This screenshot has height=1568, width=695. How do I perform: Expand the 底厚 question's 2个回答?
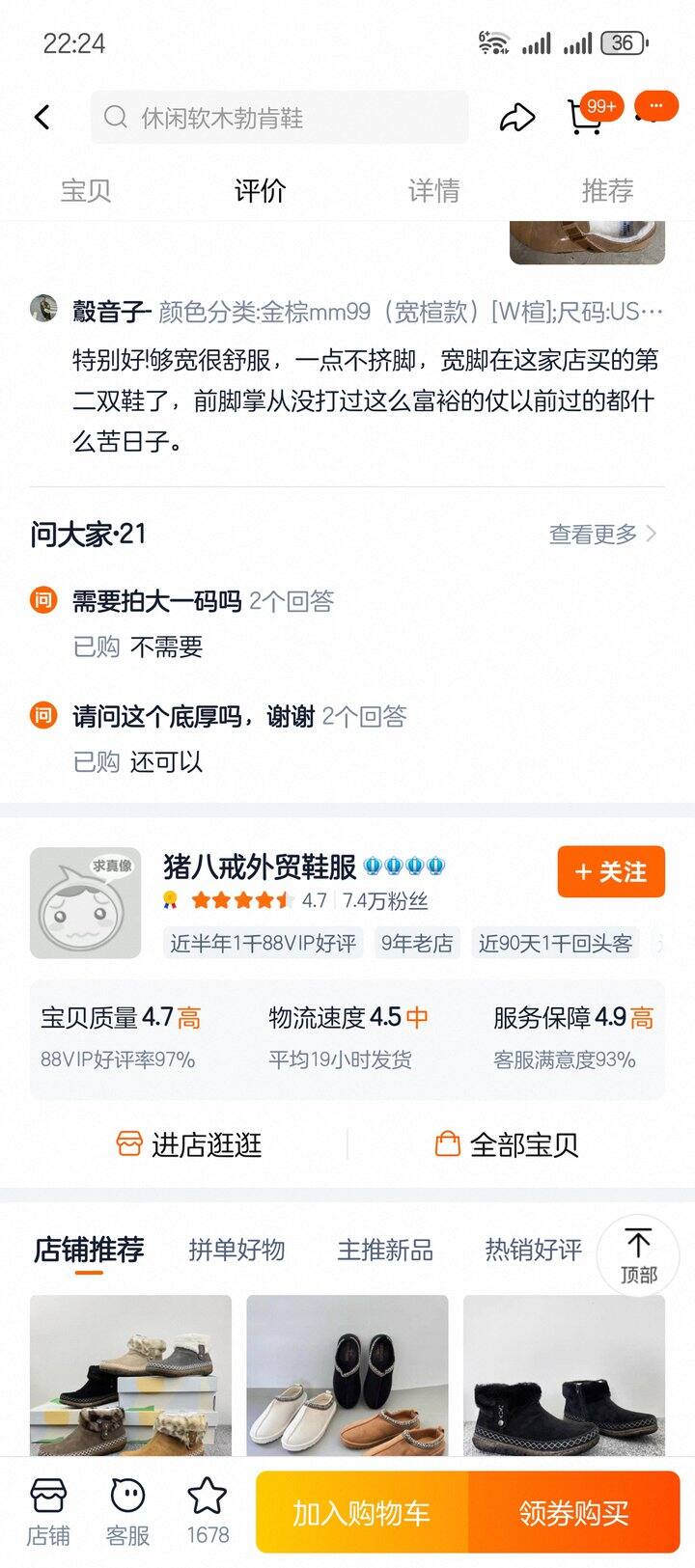(366, 717)
